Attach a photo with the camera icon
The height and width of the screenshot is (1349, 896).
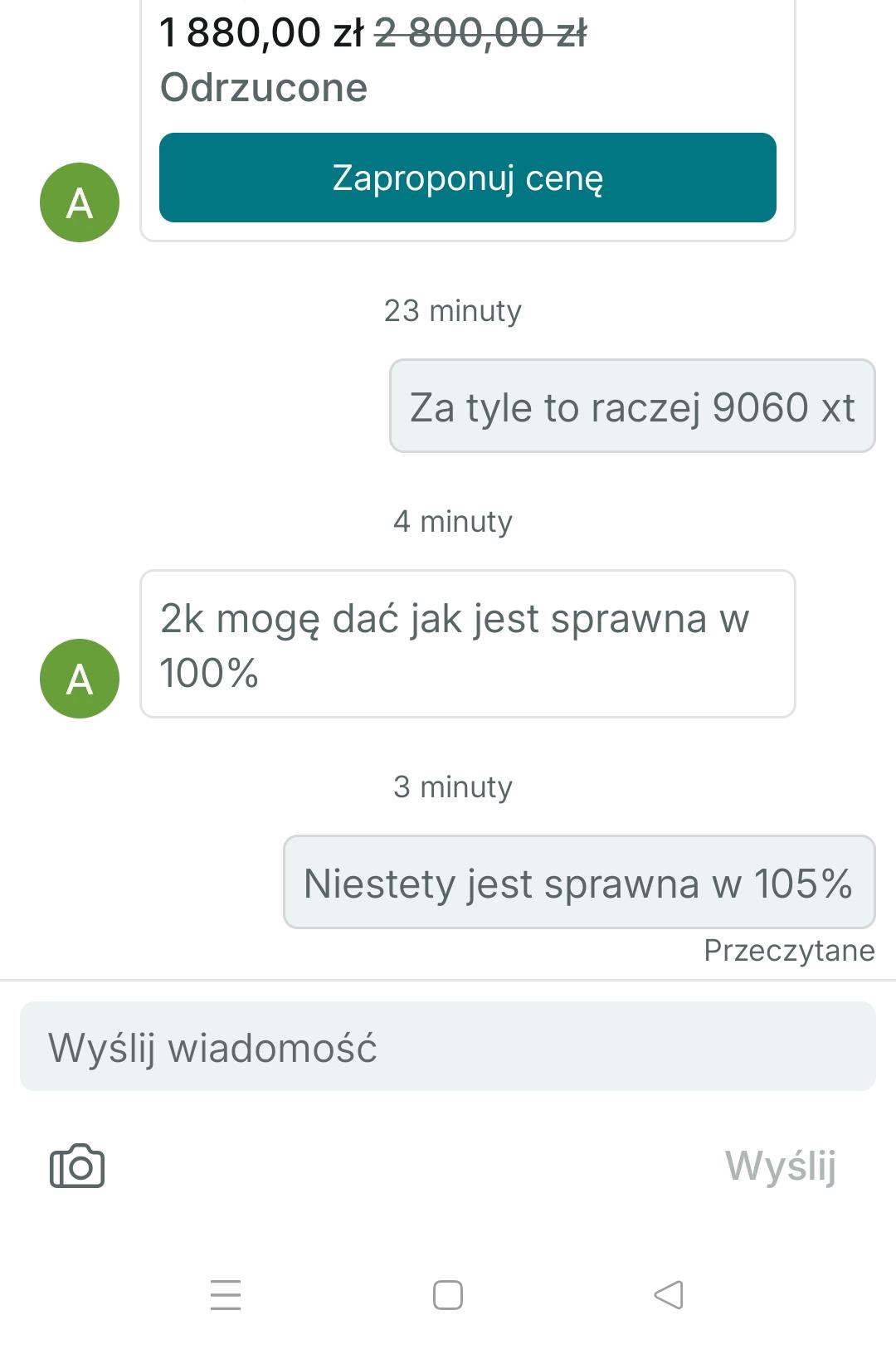coord(77,1166)
